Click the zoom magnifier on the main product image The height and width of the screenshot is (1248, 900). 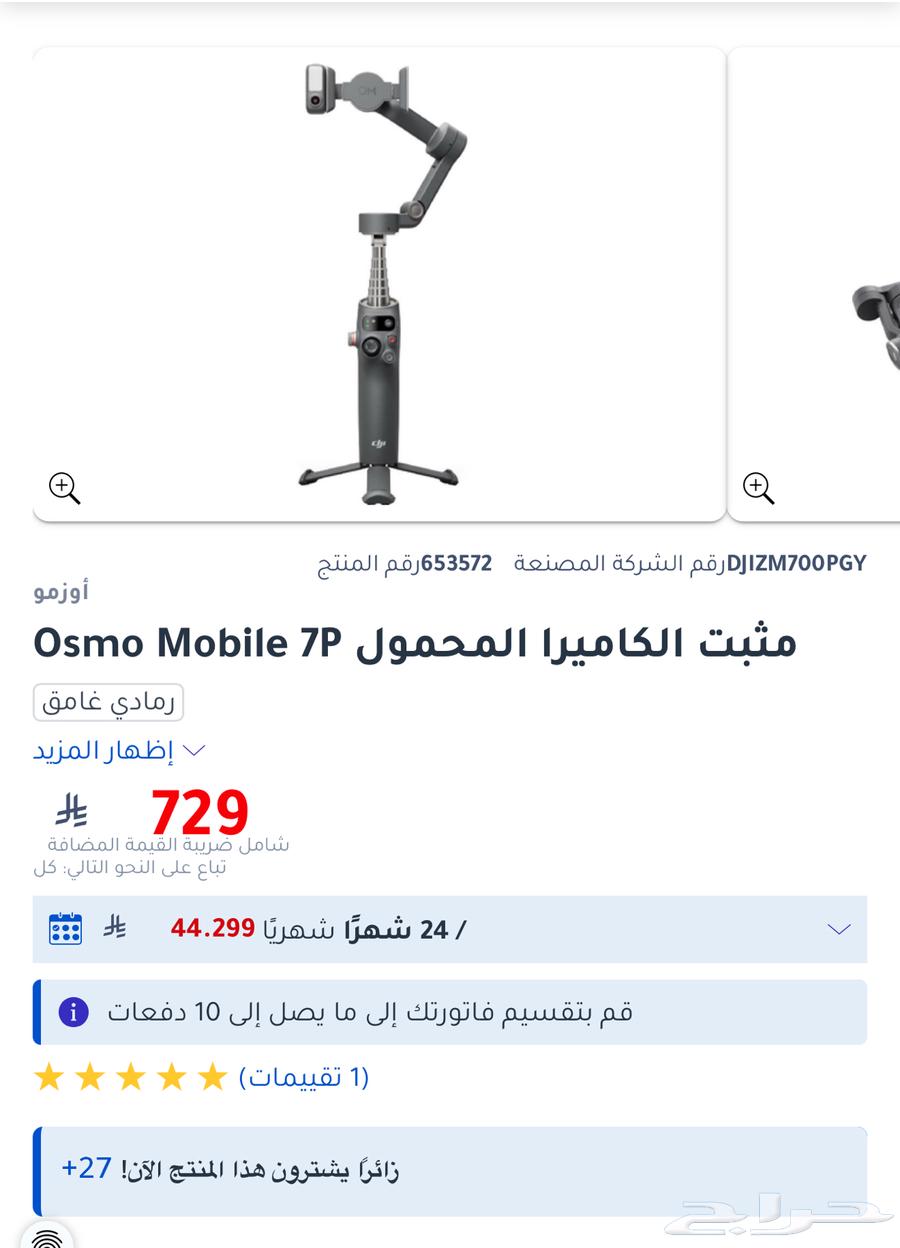click(x=64, y=489)
